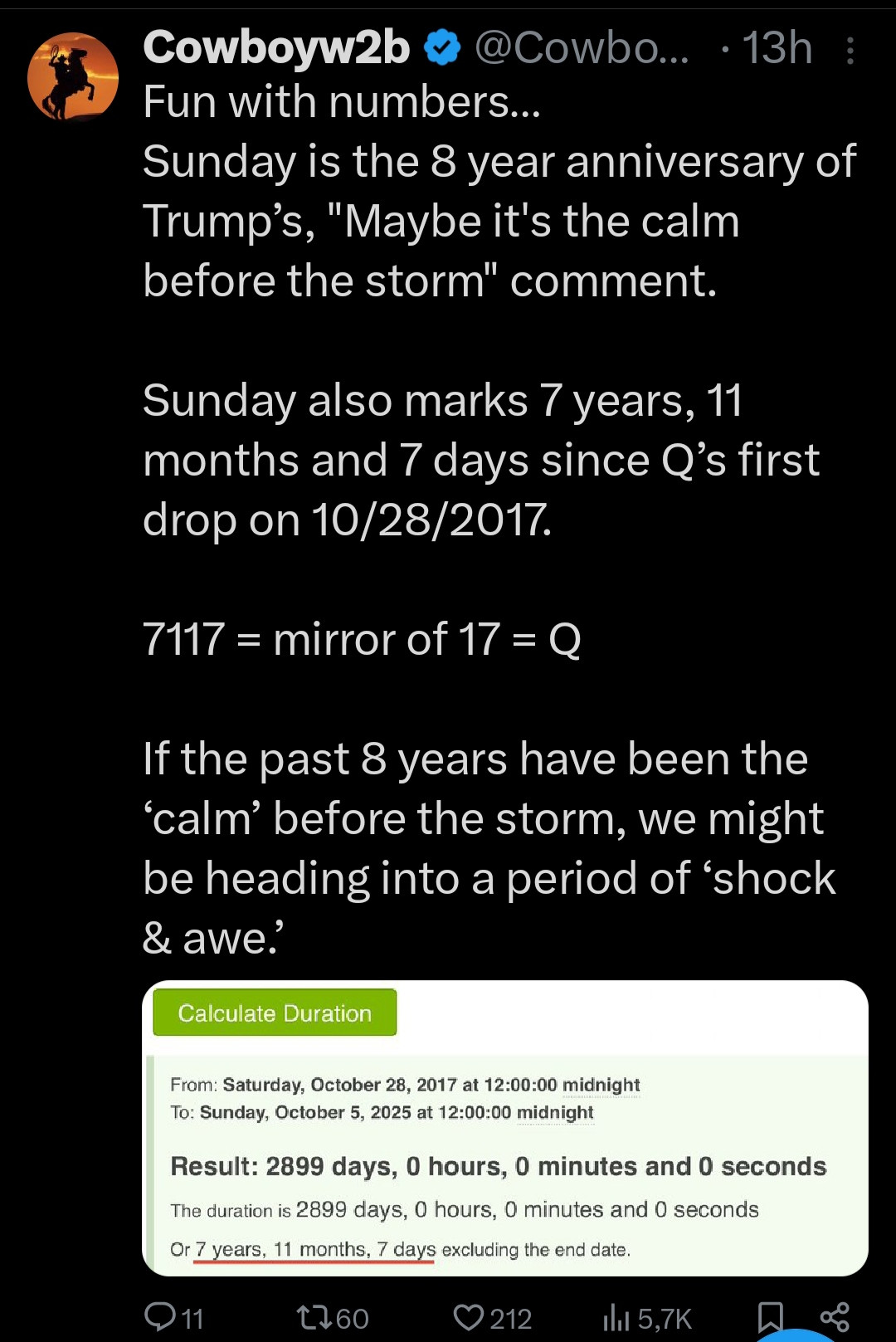Image resolution: width=896 pixels, height=1342 pixels.
Task: Open the Calculate Duration image attachment
Action: (x=504, y=1127)
